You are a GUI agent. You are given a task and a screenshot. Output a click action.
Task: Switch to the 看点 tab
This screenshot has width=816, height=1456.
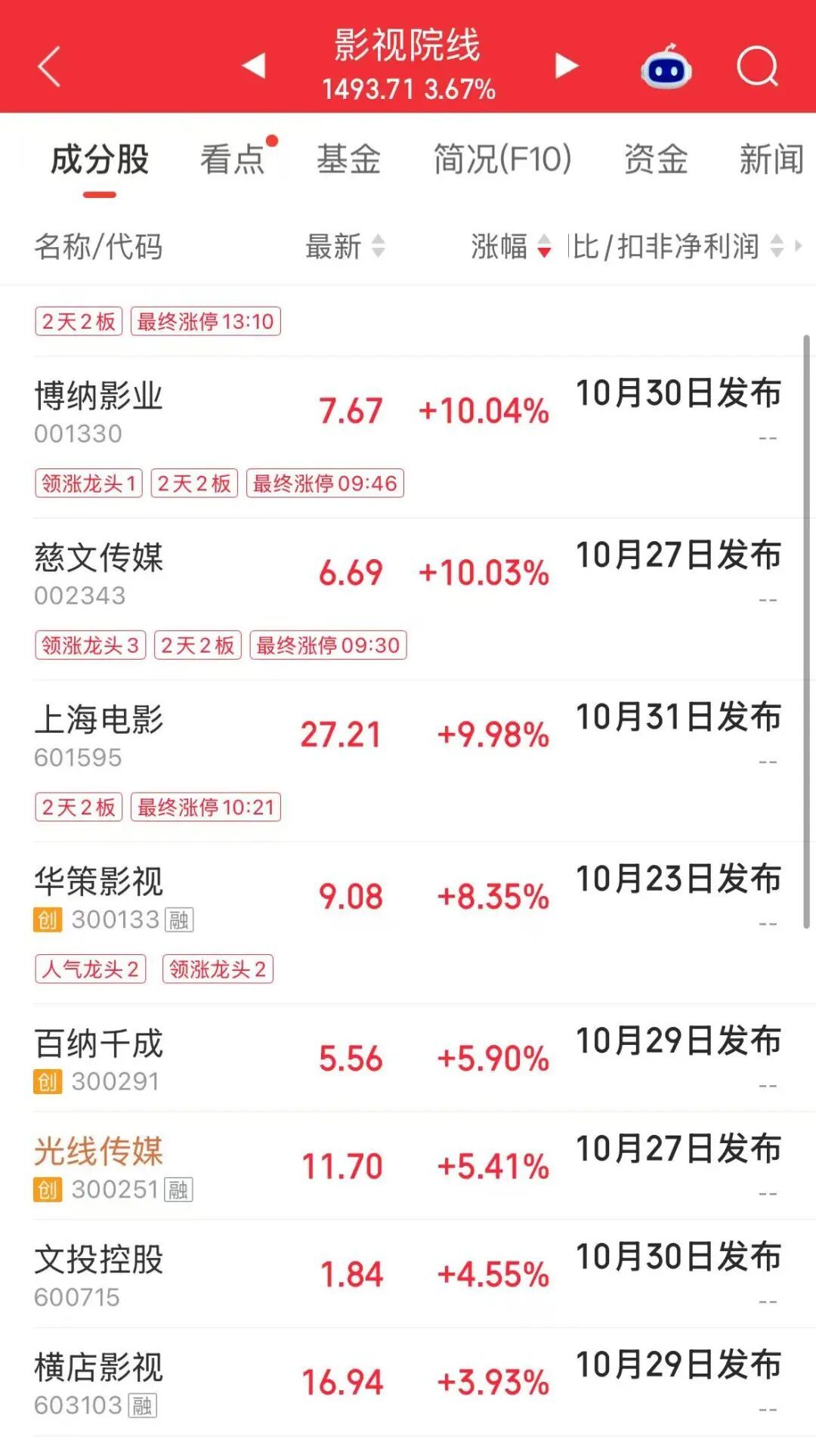coord(233,159)
